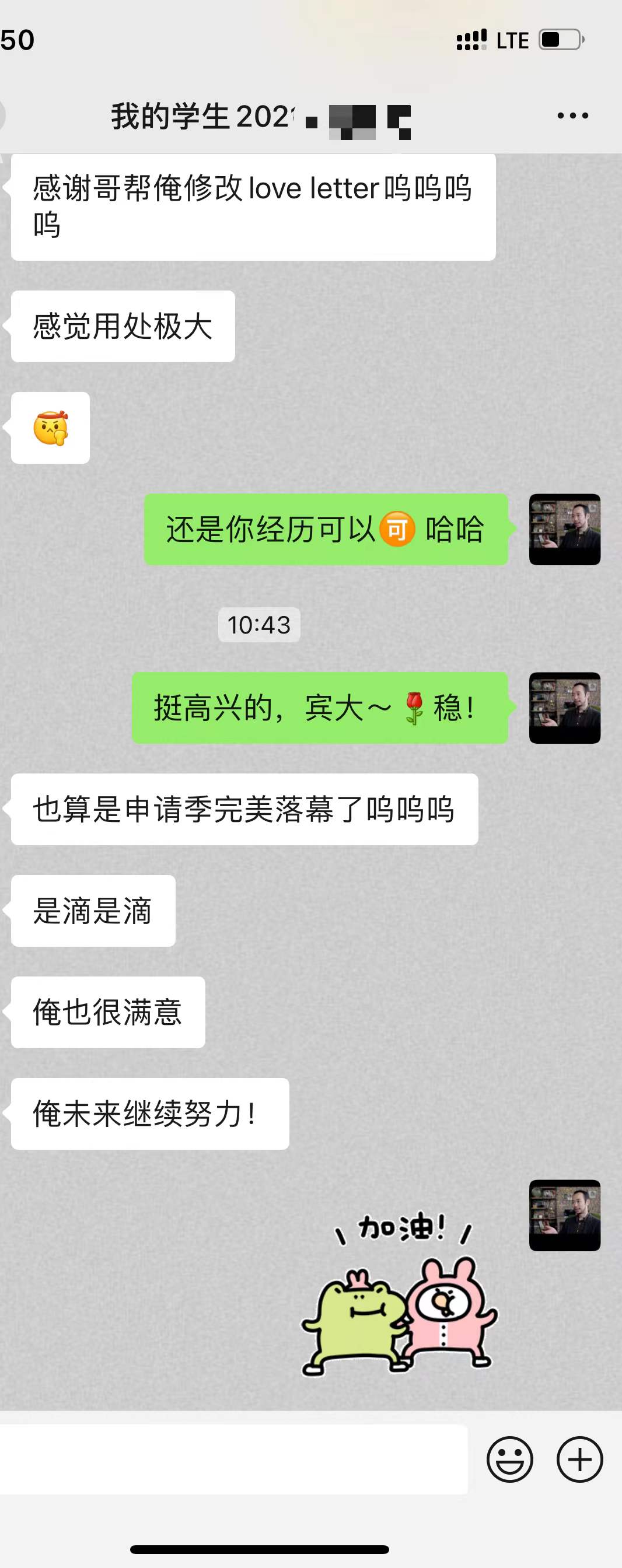Open the chat's three-dot menu
The height and width of the screenshot is (1568, 622).
click(x=572, y=116)
